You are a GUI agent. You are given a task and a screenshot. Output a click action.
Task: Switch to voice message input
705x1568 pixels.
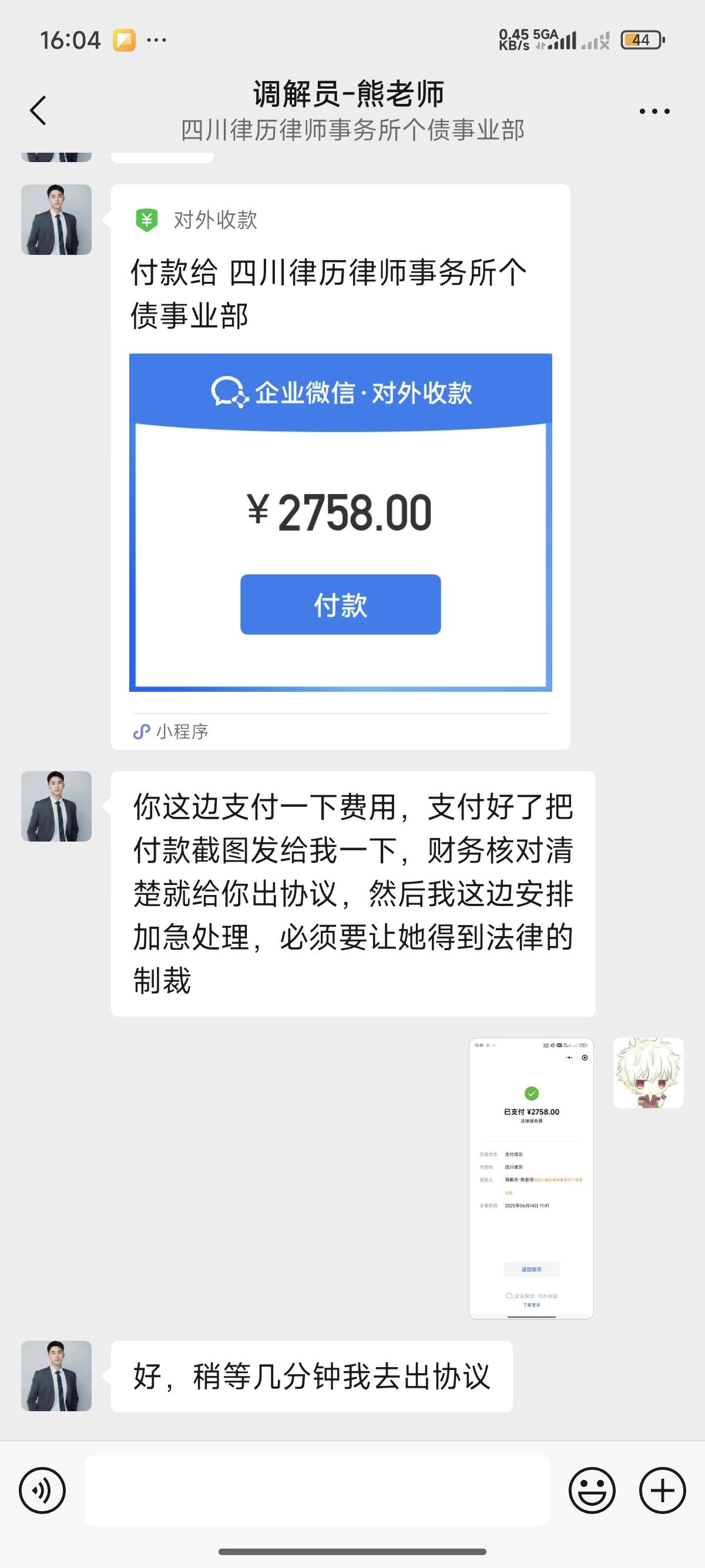(x=42, y=1490)
